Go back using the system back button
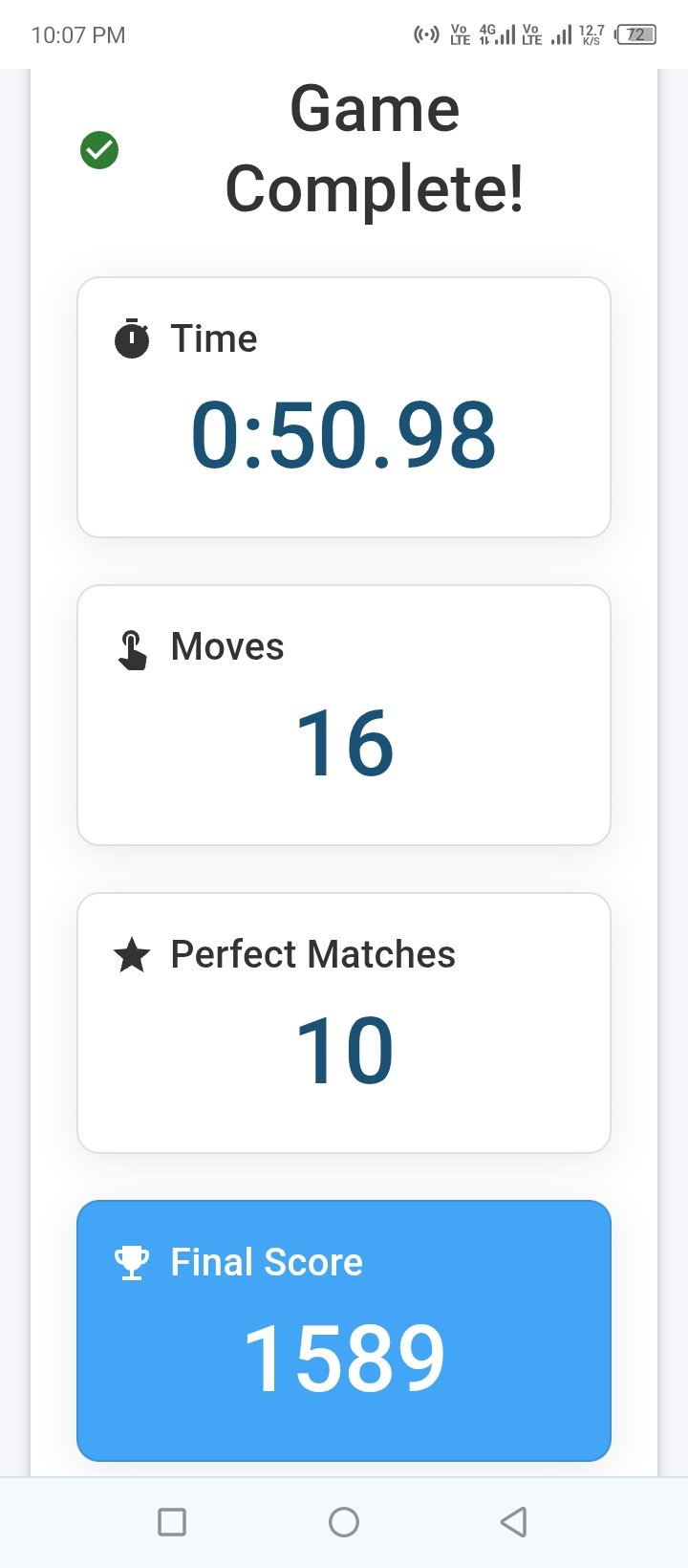Viewport: 688px width, 1568px height. [x=514, y=1521]
